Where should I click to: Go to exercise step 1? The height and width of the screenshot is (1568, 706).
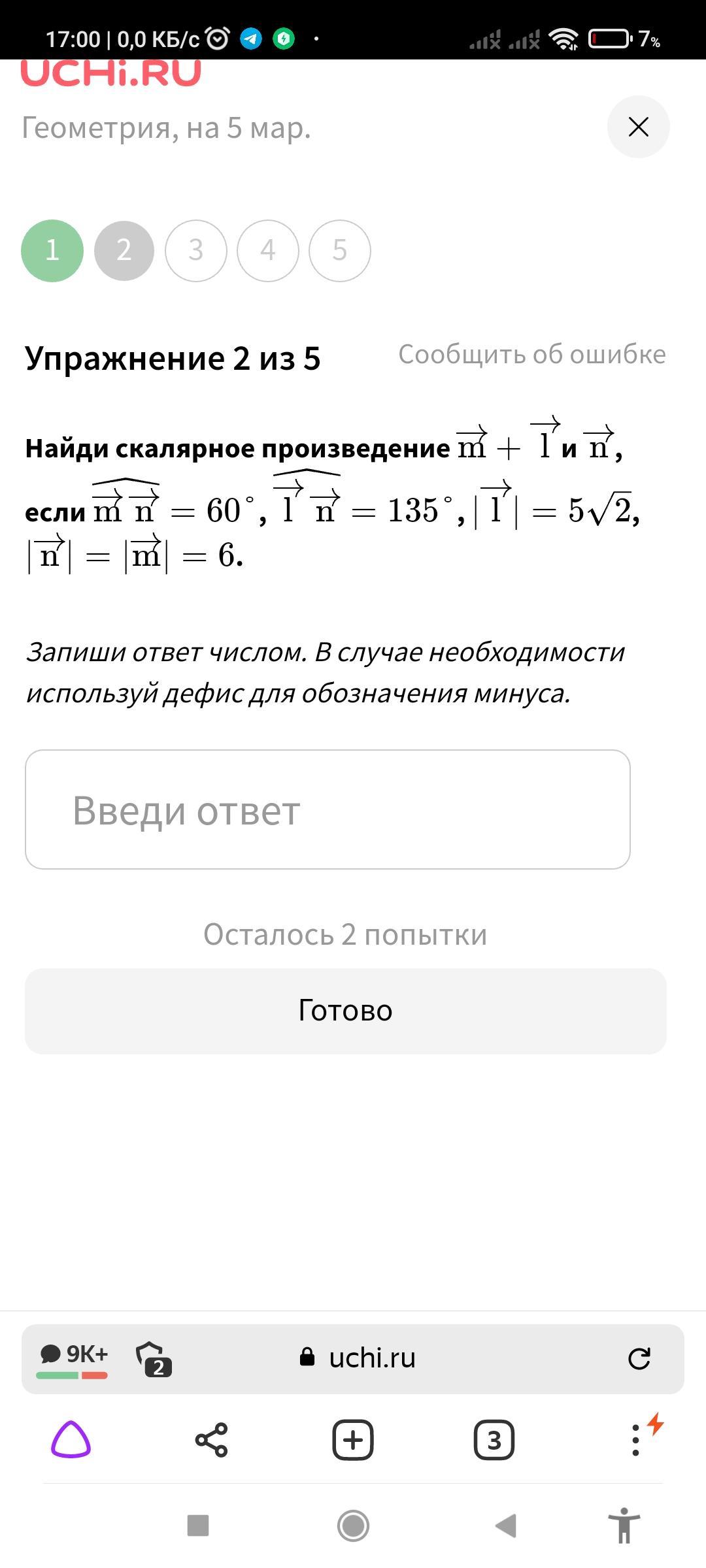point(52,250)
